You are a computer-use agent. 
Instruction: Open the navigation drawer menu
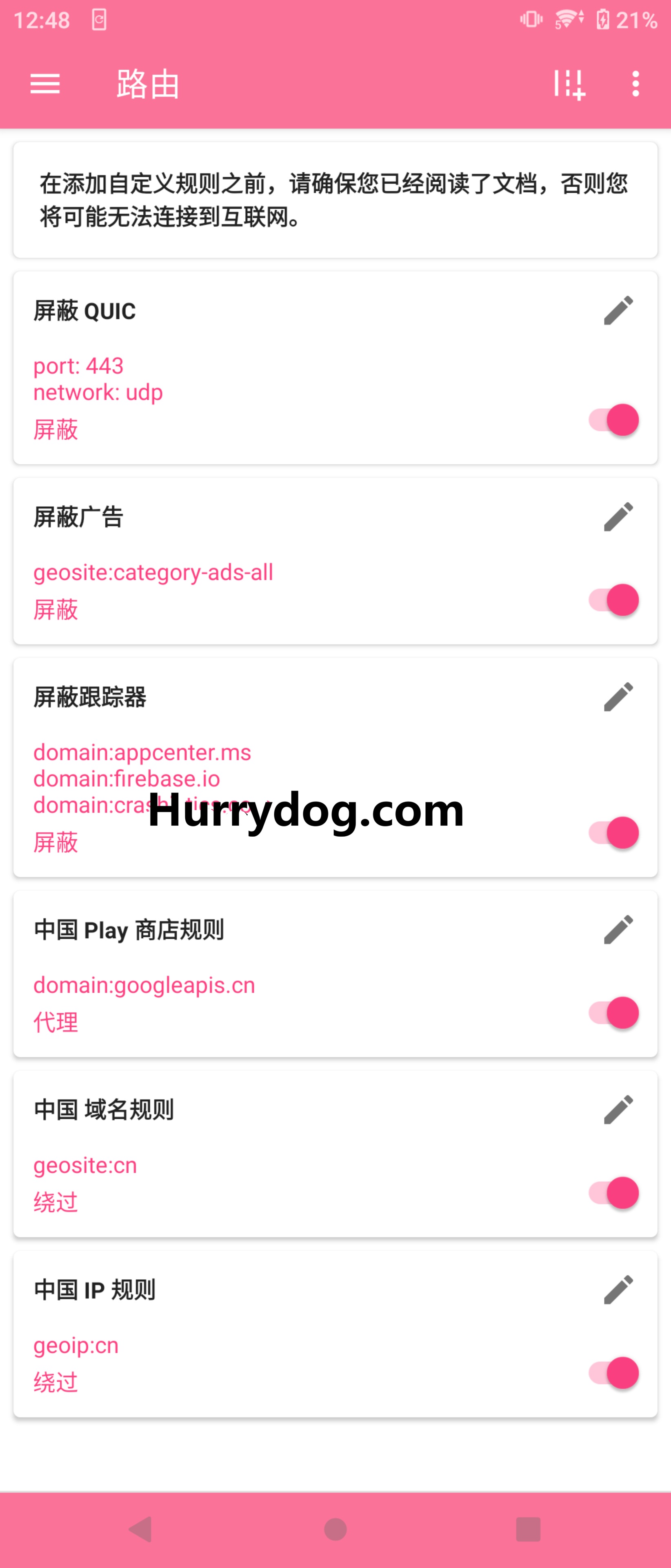pyautogui.click(x=45, y=83)
